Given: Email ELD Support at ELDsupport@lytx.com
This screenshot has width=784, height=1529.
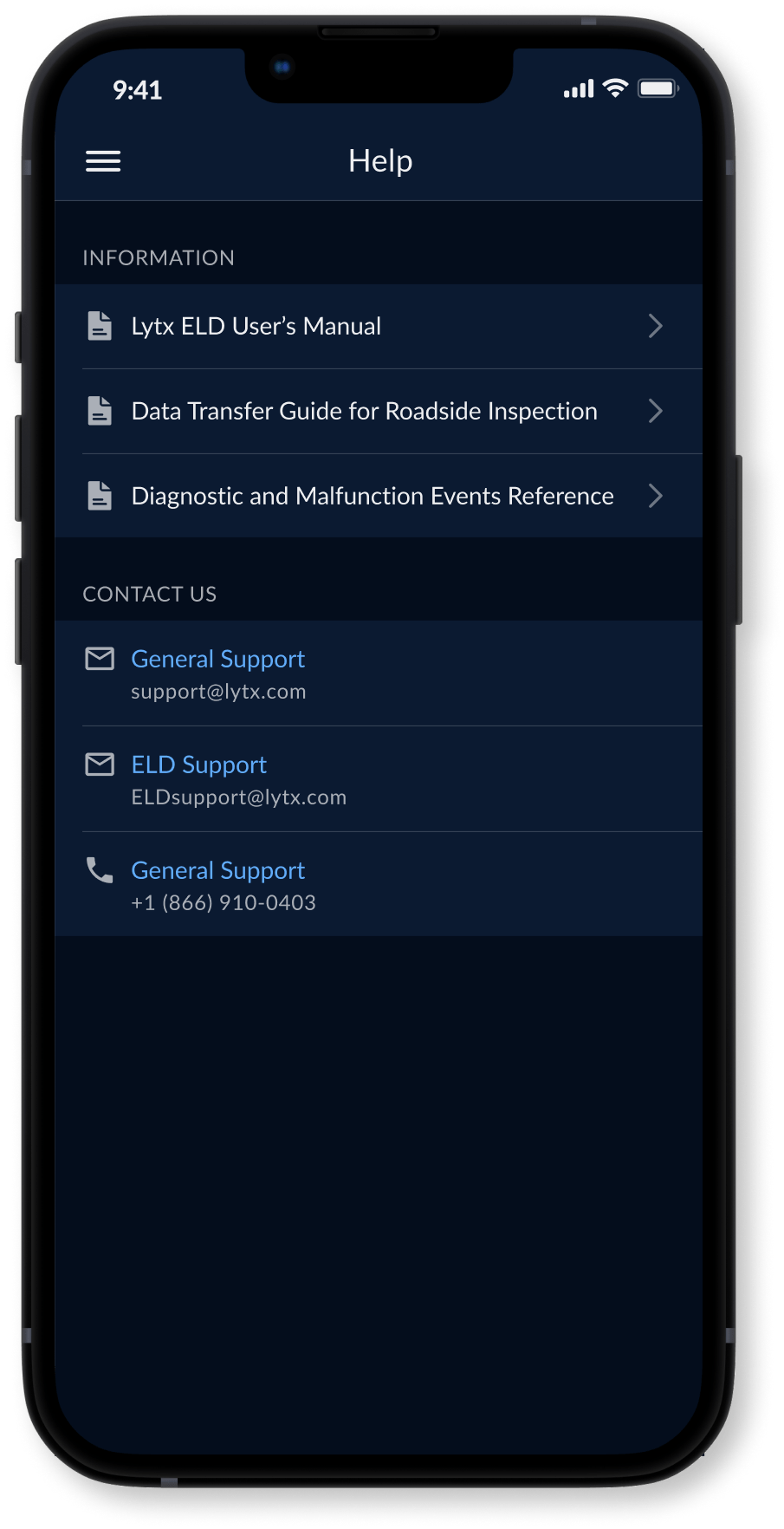Looking at the screenshot, I should [x=238, y=779].
